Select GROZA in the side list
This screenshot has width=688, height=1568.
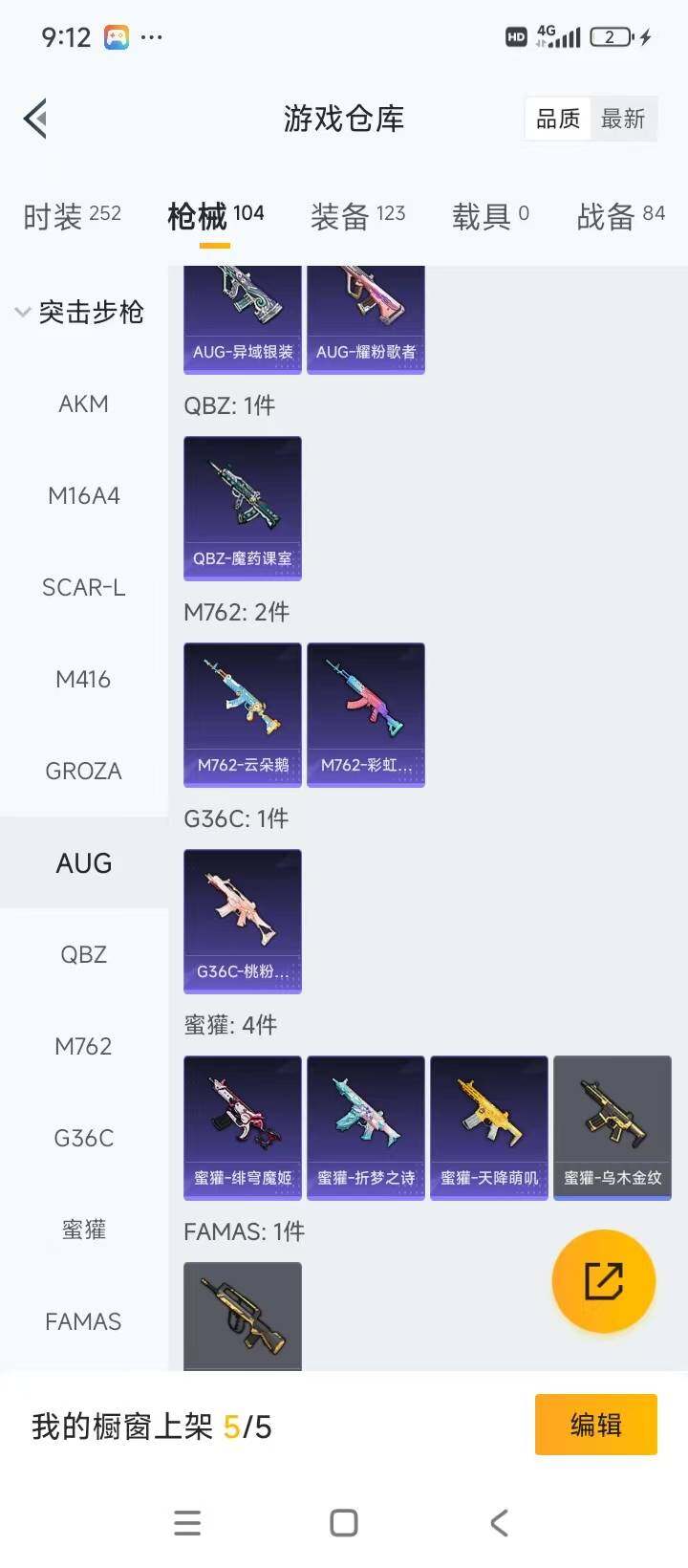pos(83,771)
